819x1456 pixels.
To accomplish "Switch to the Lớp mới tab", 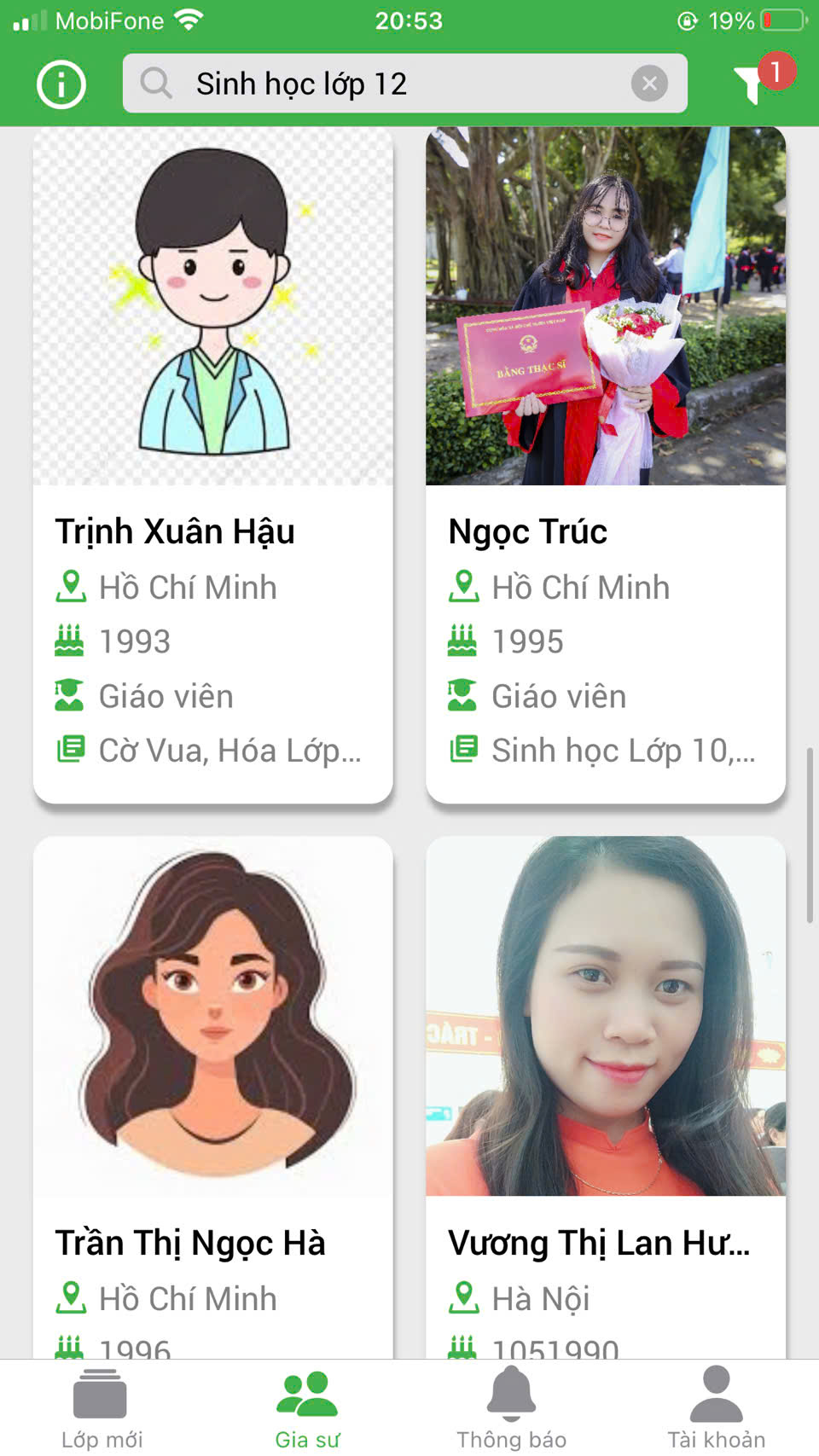I will (x=102, y=1408).
